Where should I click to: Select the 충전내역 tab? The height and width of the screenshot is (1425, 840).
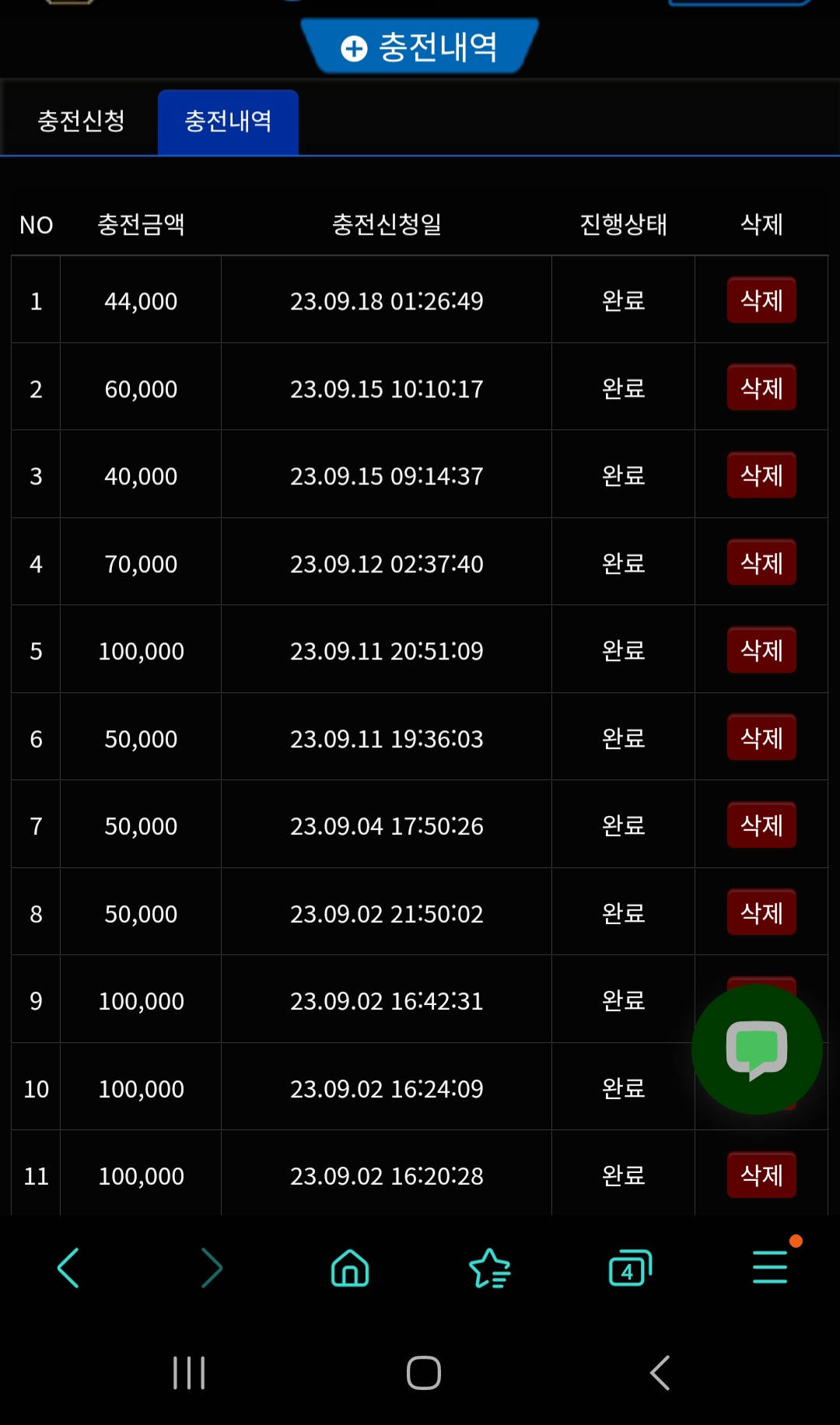pyautogui.click(x=228, y=121)
